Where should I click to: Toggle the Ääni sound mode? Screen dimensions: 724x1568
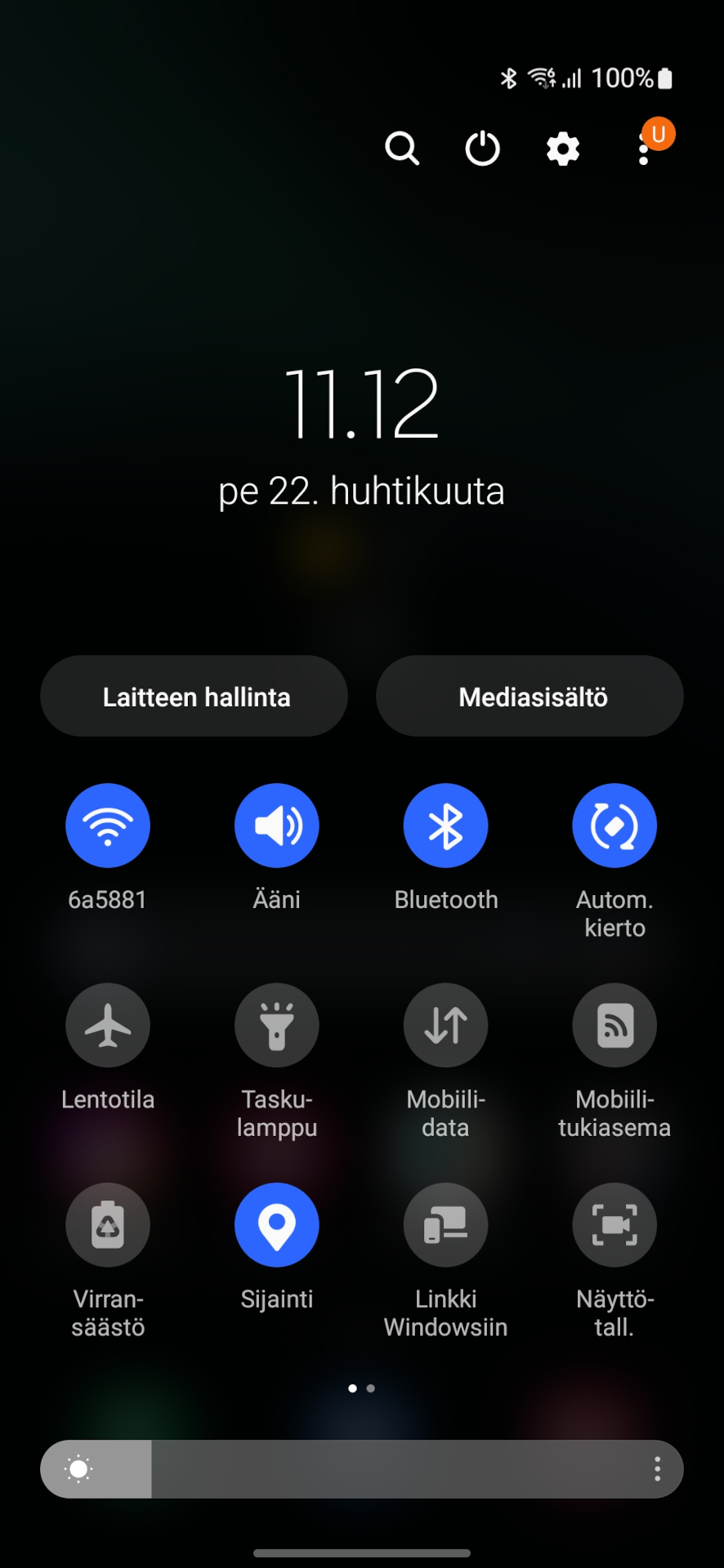277,826
